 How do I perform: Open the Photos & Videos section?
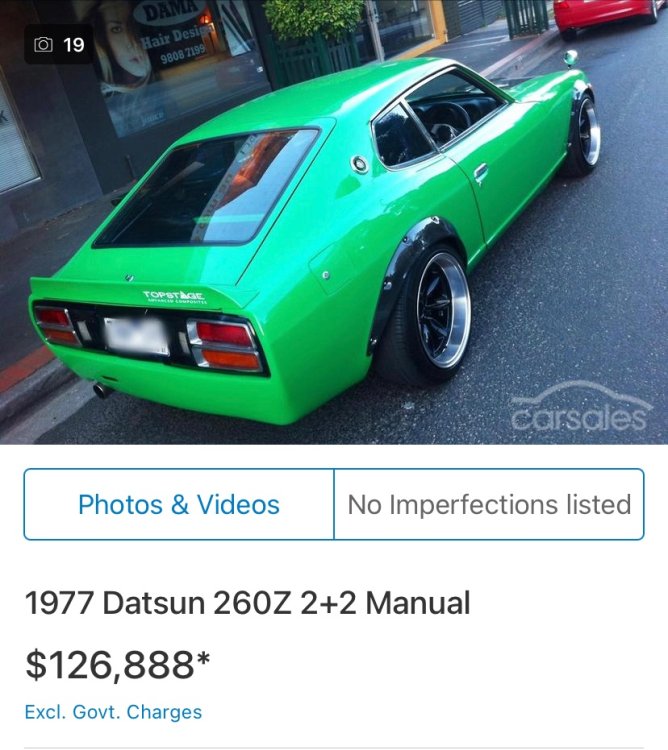[x=179, y=504]
